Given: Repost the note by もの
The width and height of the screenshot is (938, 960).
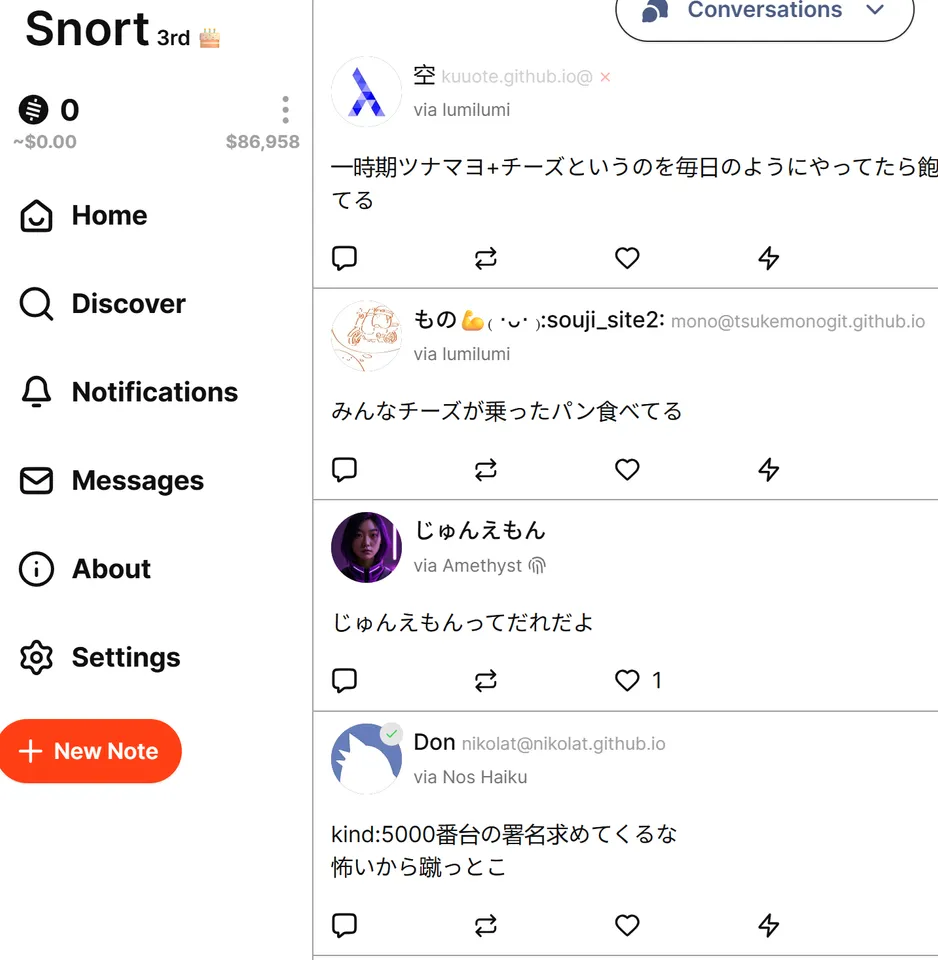Looking at the screenshot, I should (485, 469).
